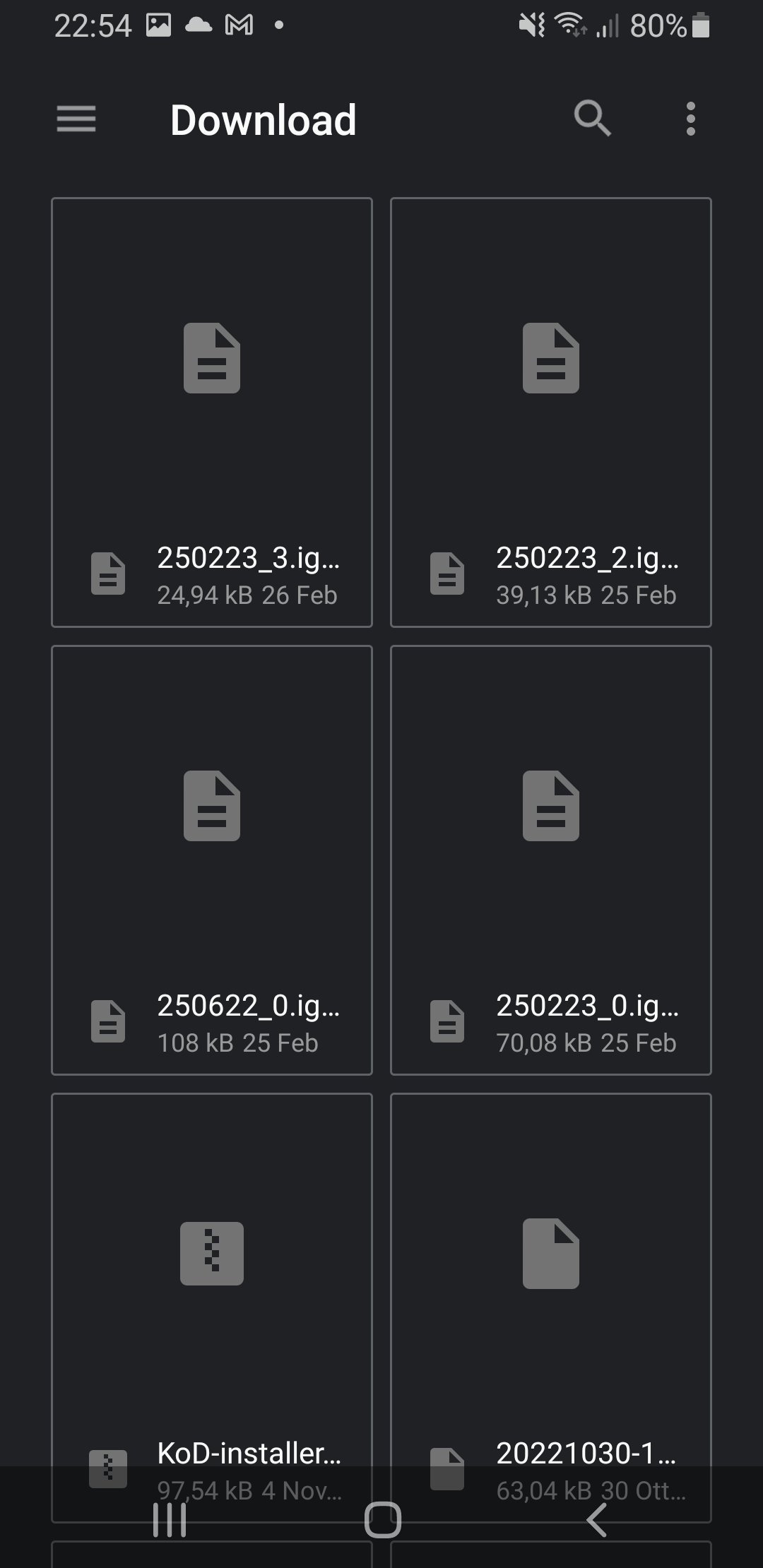The width and height of the screenshot is (763, 1568).
Task: Open file 250223_3.ig
Action: [x=212, y=412]
